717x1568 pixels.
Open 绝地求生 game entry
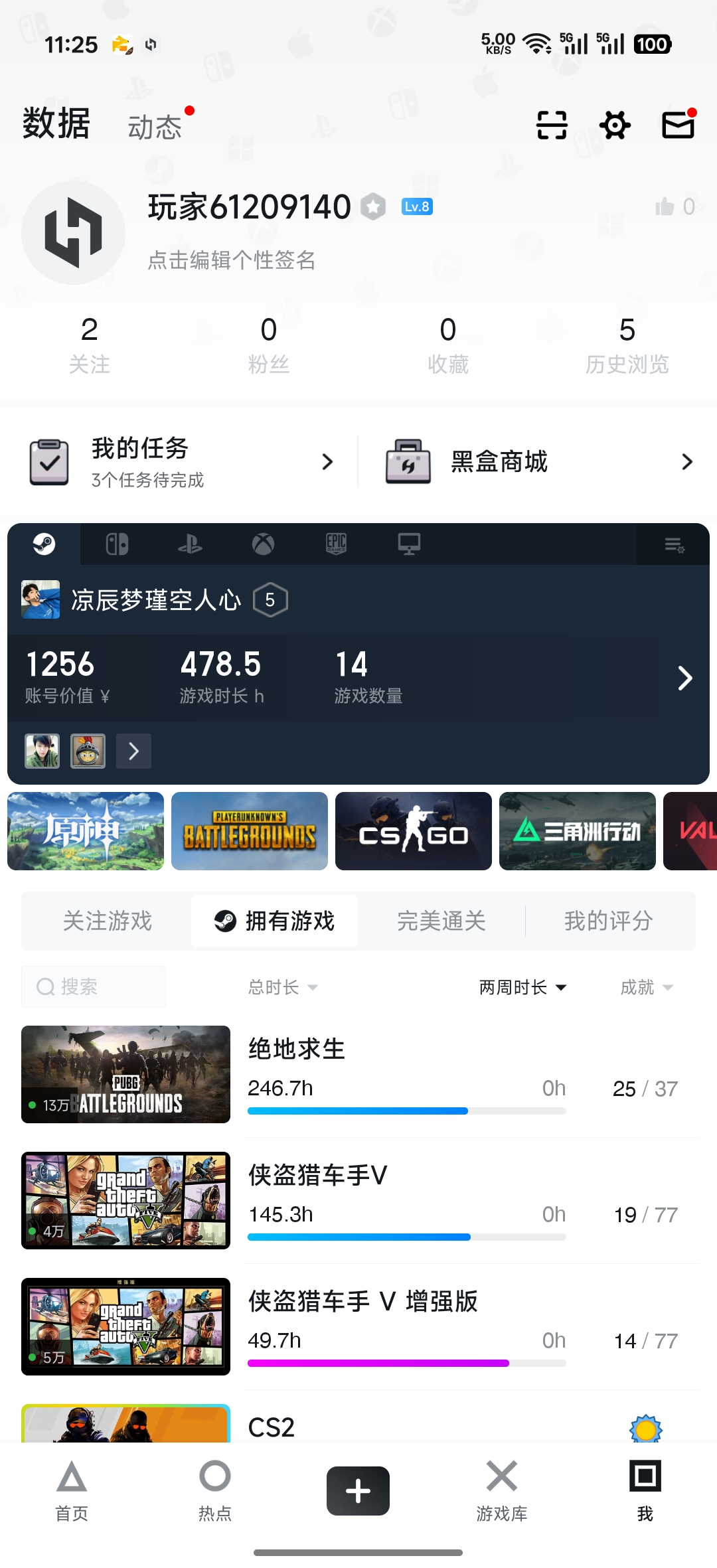(358, 1075)
